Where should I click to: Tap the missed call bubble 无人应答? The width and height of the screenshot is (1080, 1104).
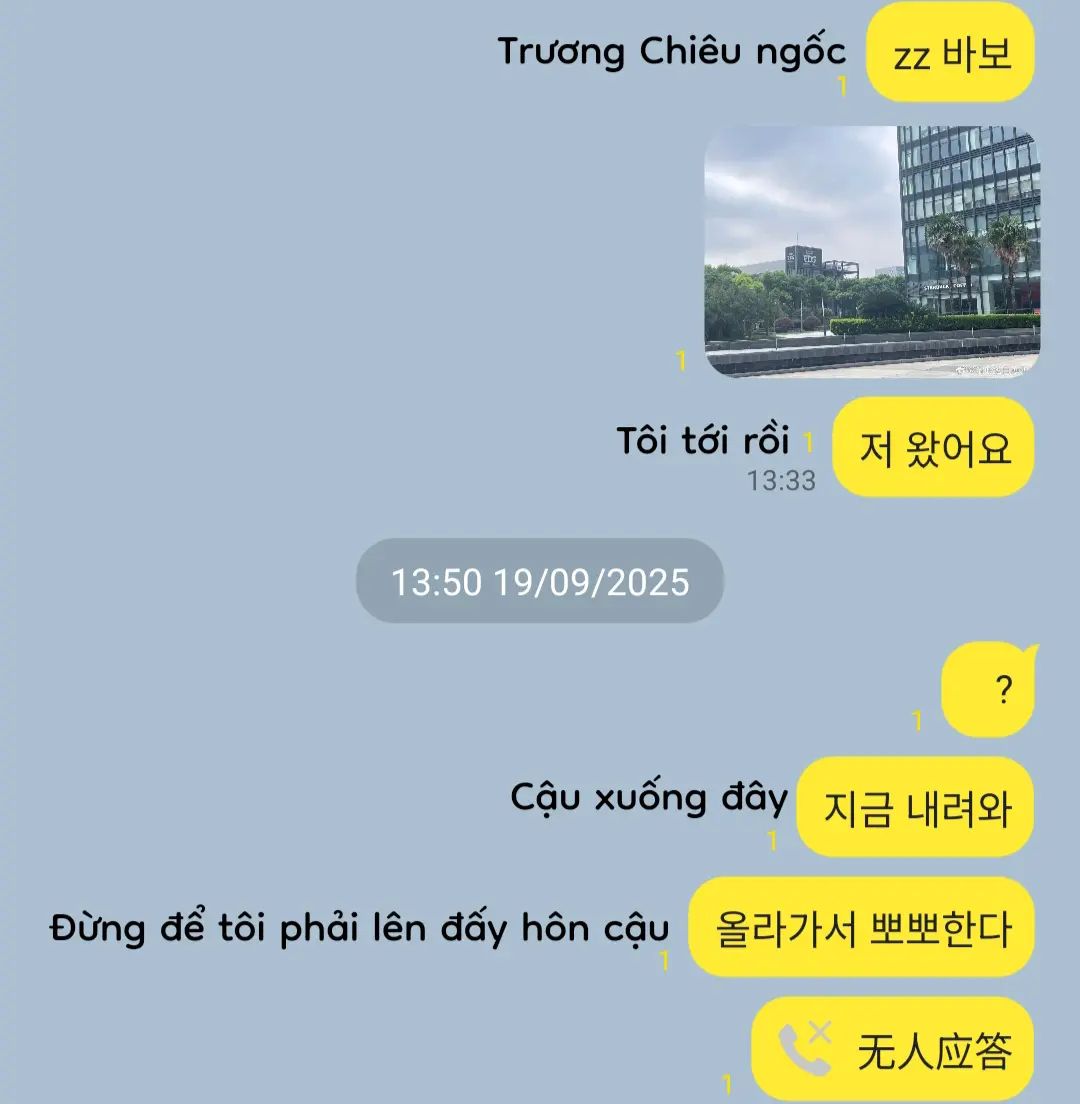[892, 1049]
